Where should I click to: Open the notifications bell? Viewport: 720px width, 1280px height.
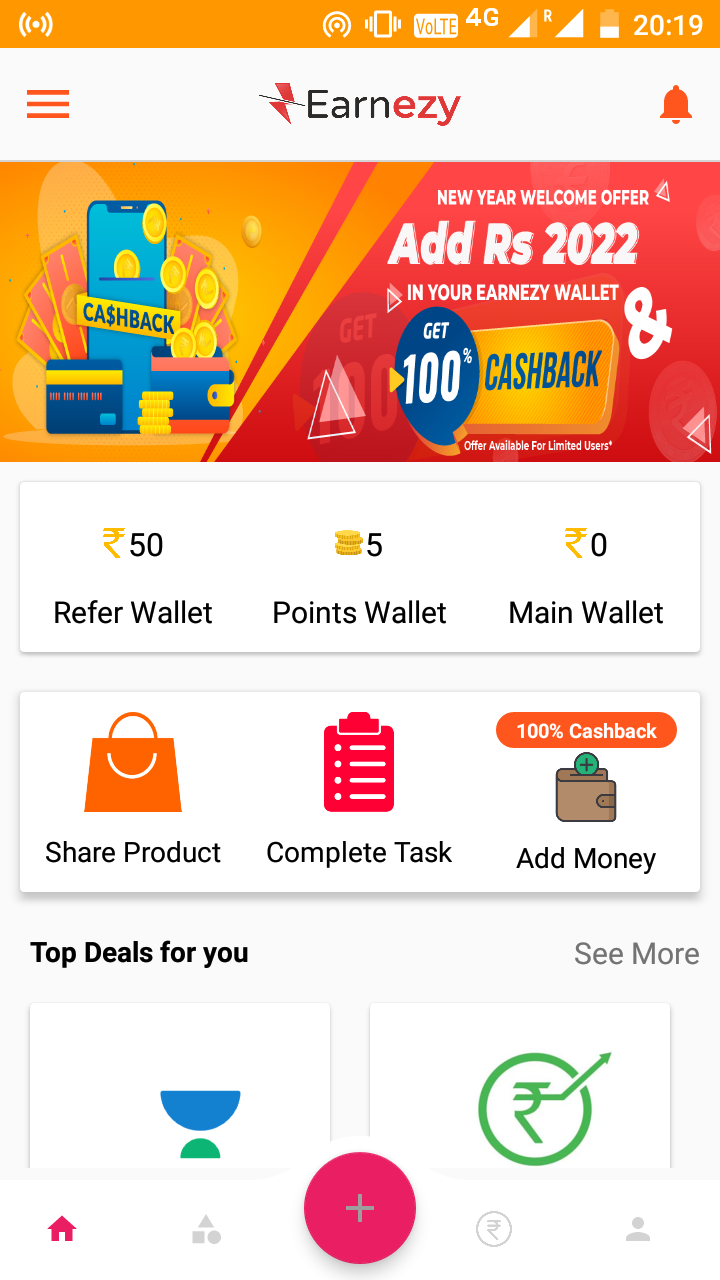(676, 104)
